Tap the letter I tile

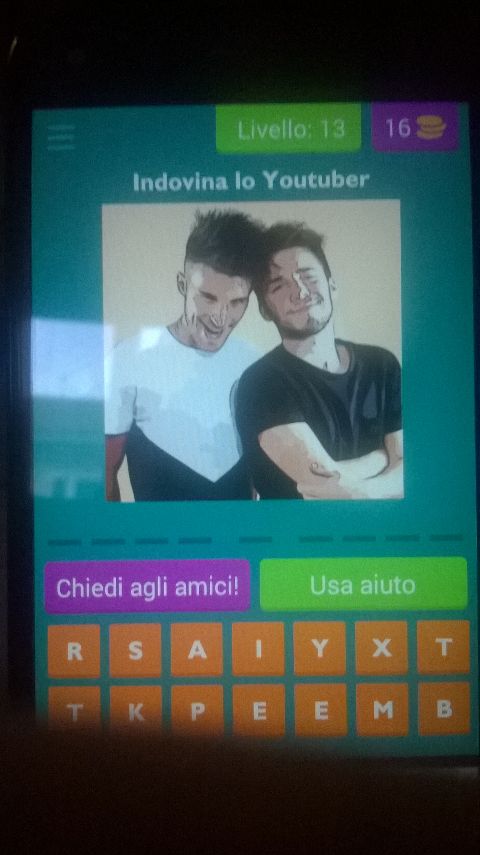[259, 648]
